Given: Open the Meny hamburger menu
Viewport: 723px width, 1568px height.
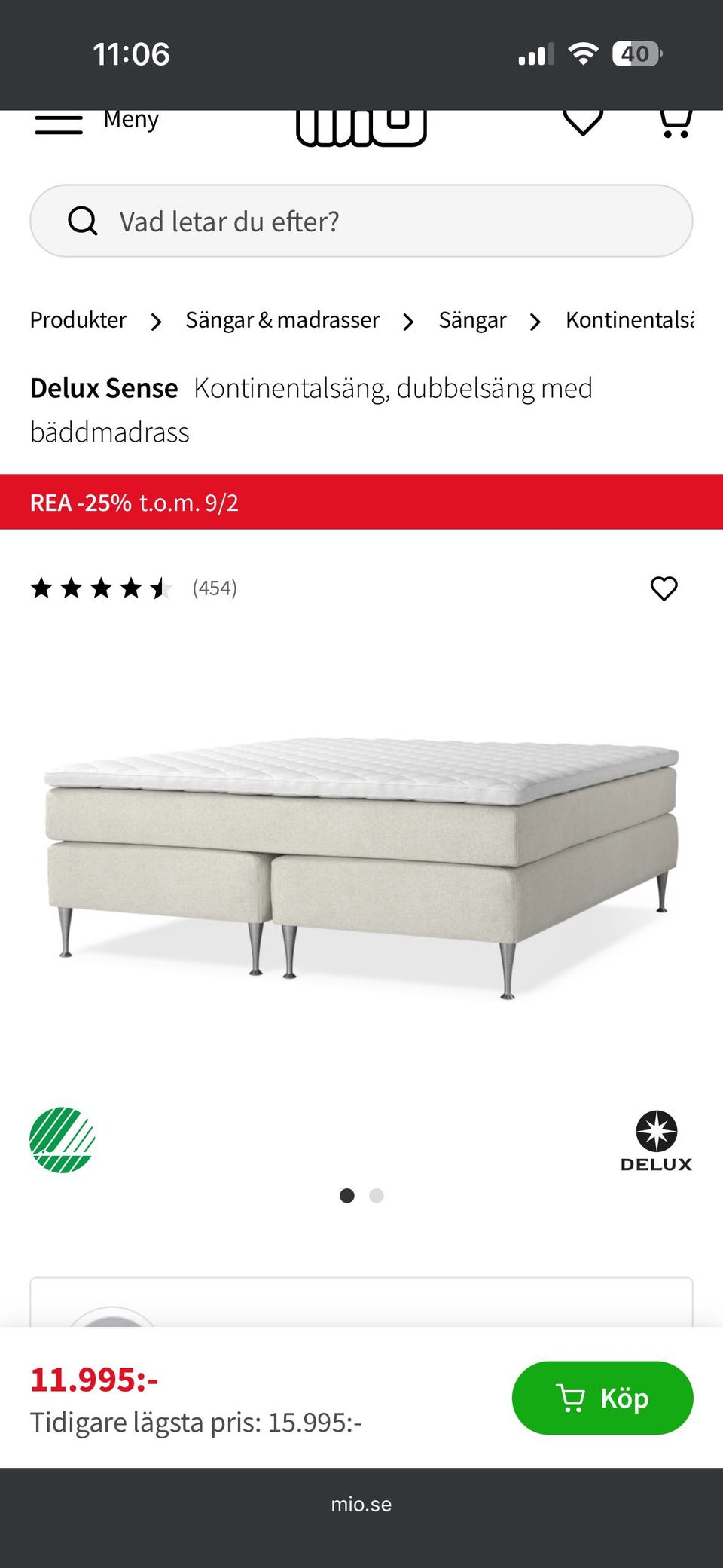Looking at the screenshot, I should 96,122.
